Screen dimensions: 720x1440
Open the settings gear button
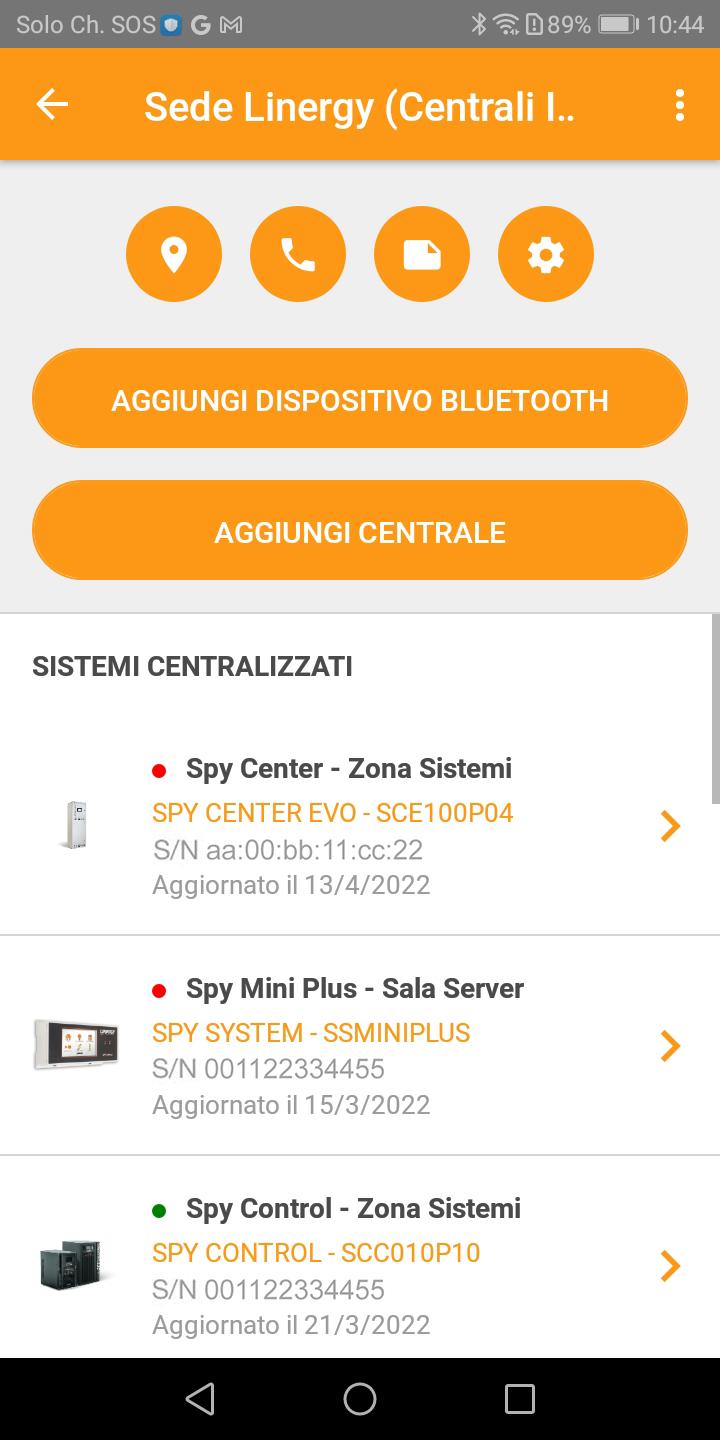click(x=546, y=254)
